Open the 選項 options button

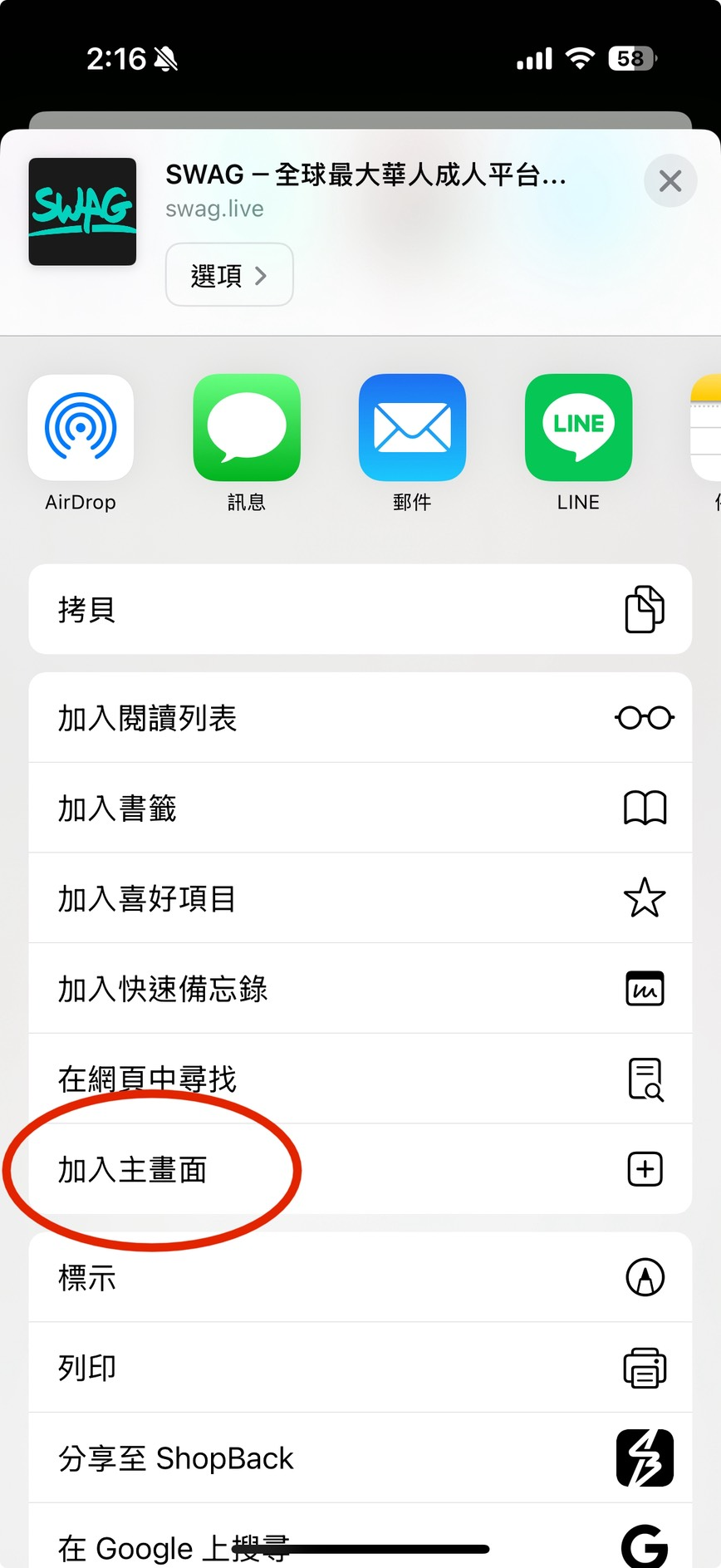pos(229,275)
